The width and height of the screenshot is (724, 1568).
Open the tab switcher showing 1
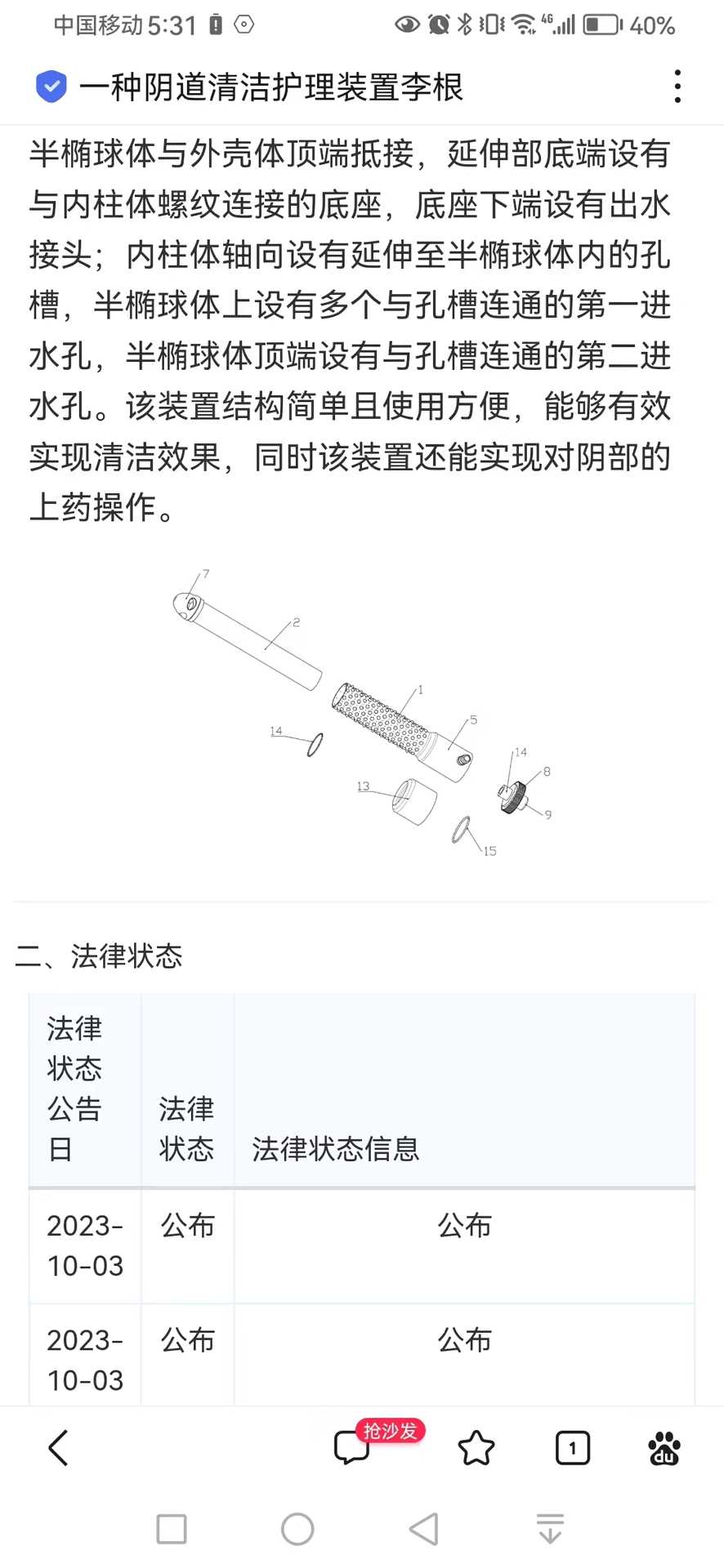click(572, 1448)
